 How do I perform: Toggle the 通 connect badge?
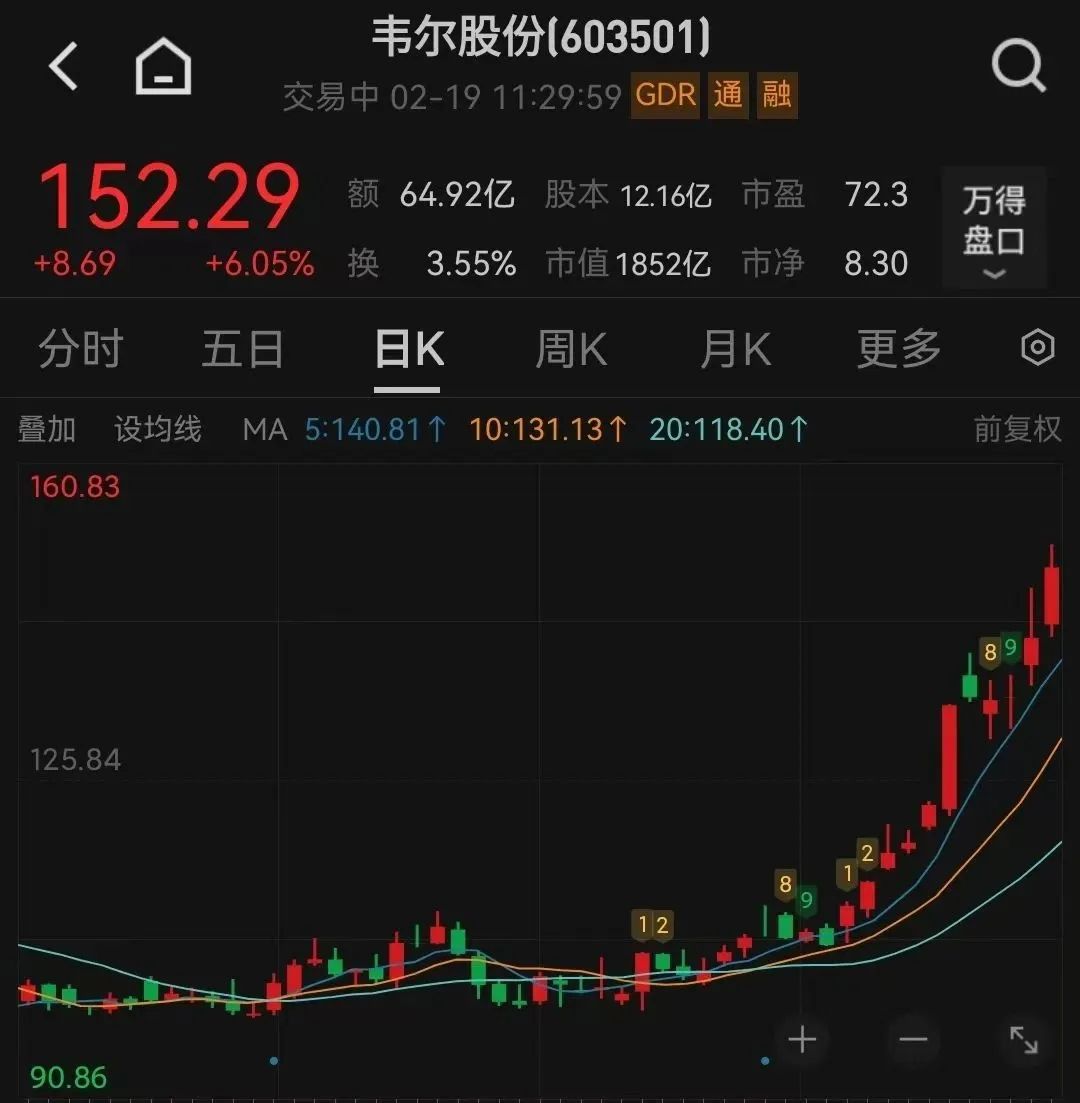(728, 96)
